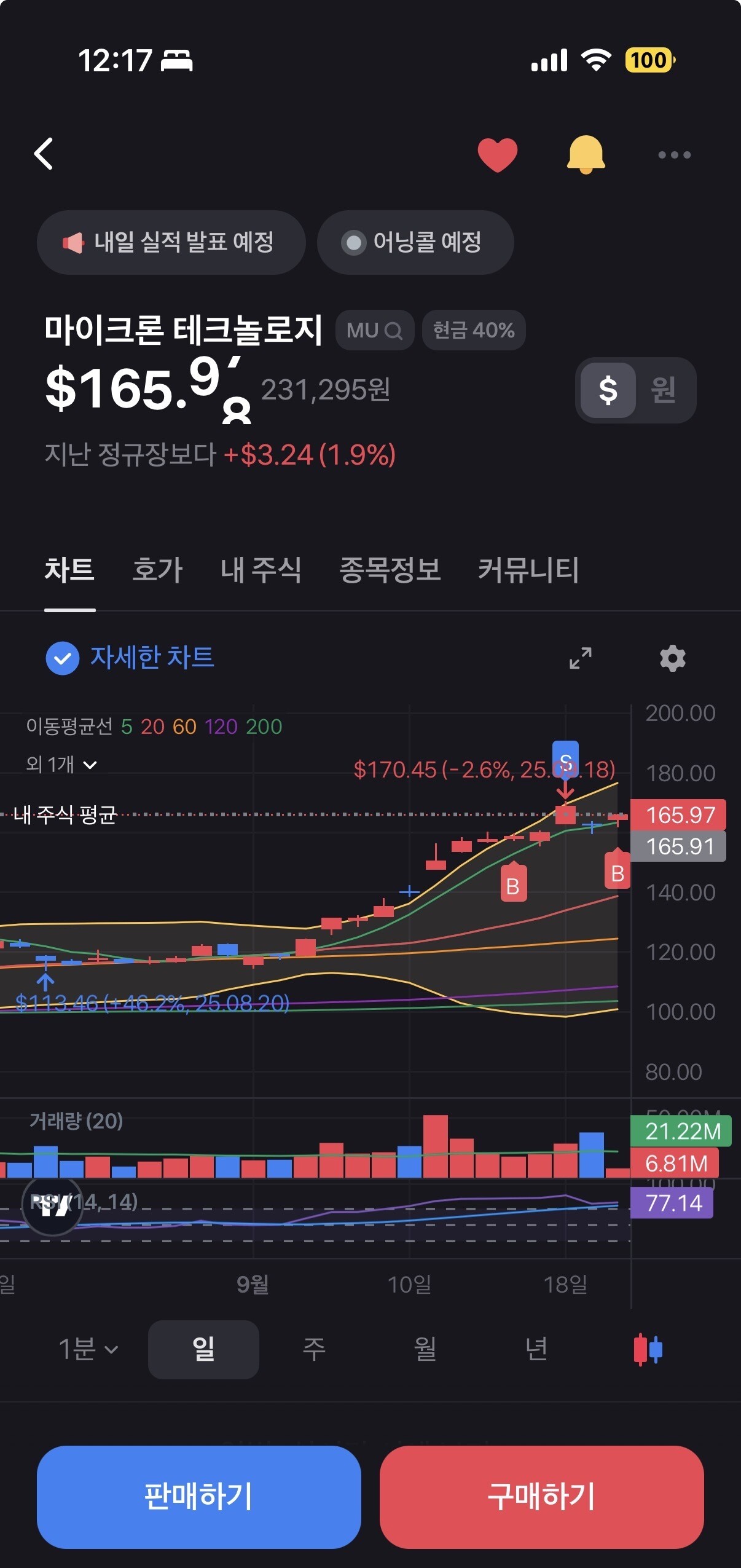Tap 판매하기 to sell
Image resolution: width=741 pixels, height=1568 pixels.
(x=198, y=1496)
